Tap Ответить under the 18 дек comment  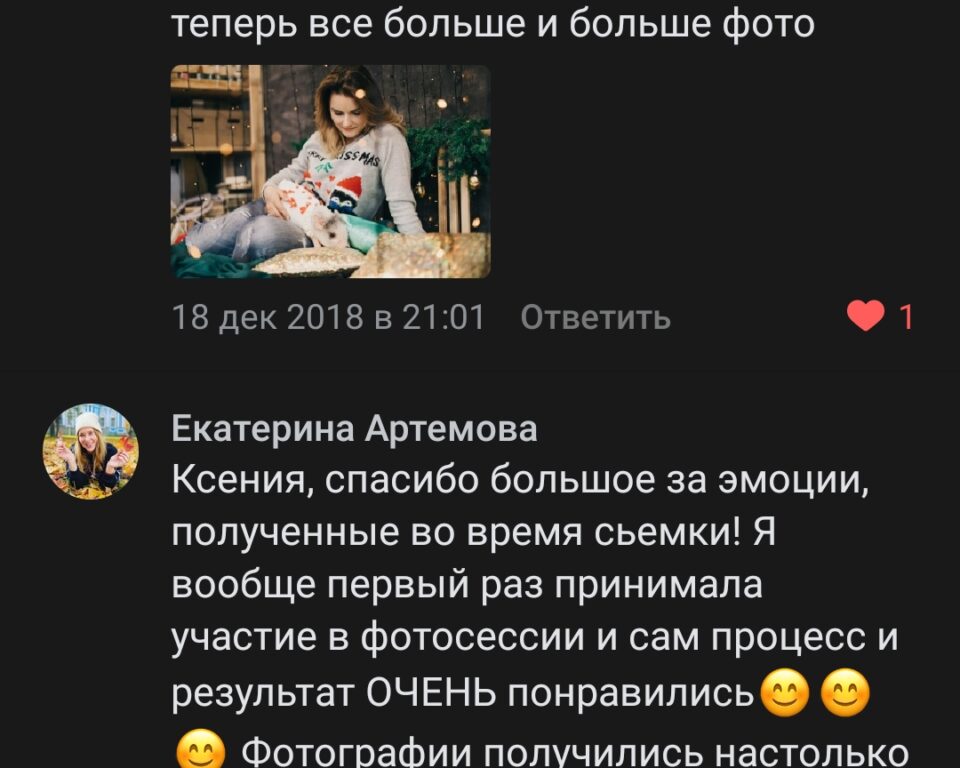(596, 318)
